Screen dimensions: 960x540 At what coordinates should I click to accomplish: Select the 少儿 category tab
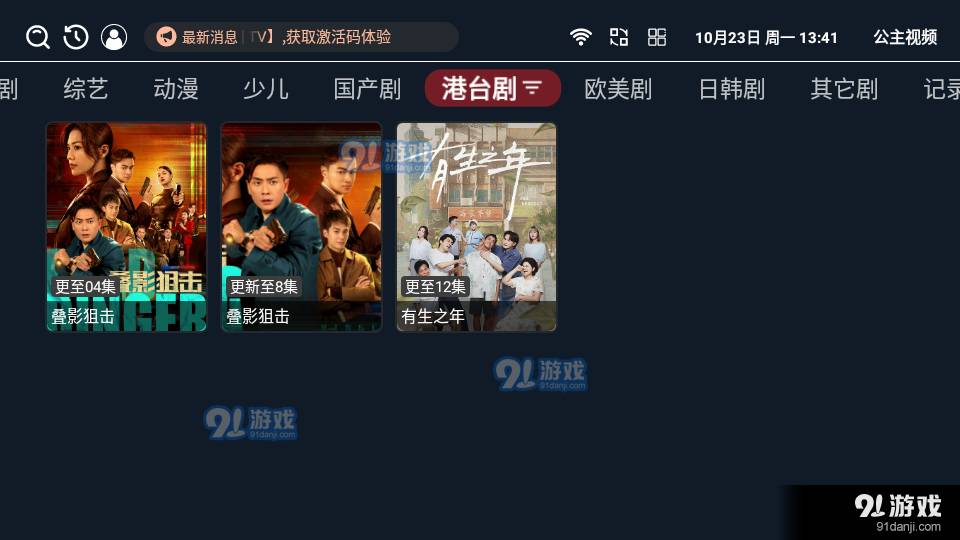[266, 89]
